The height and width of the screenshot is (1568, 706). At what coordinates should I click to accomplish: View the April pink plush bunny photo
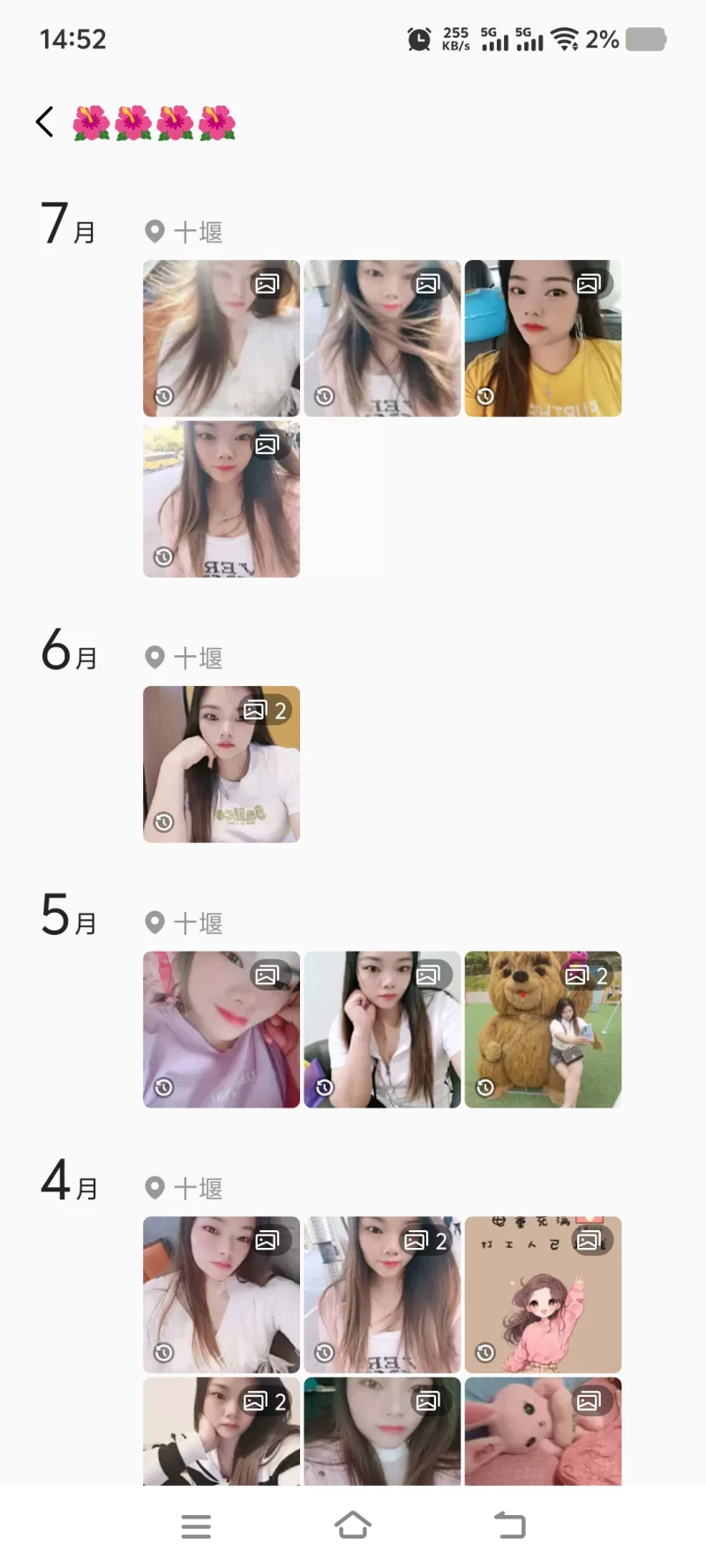543,1430
